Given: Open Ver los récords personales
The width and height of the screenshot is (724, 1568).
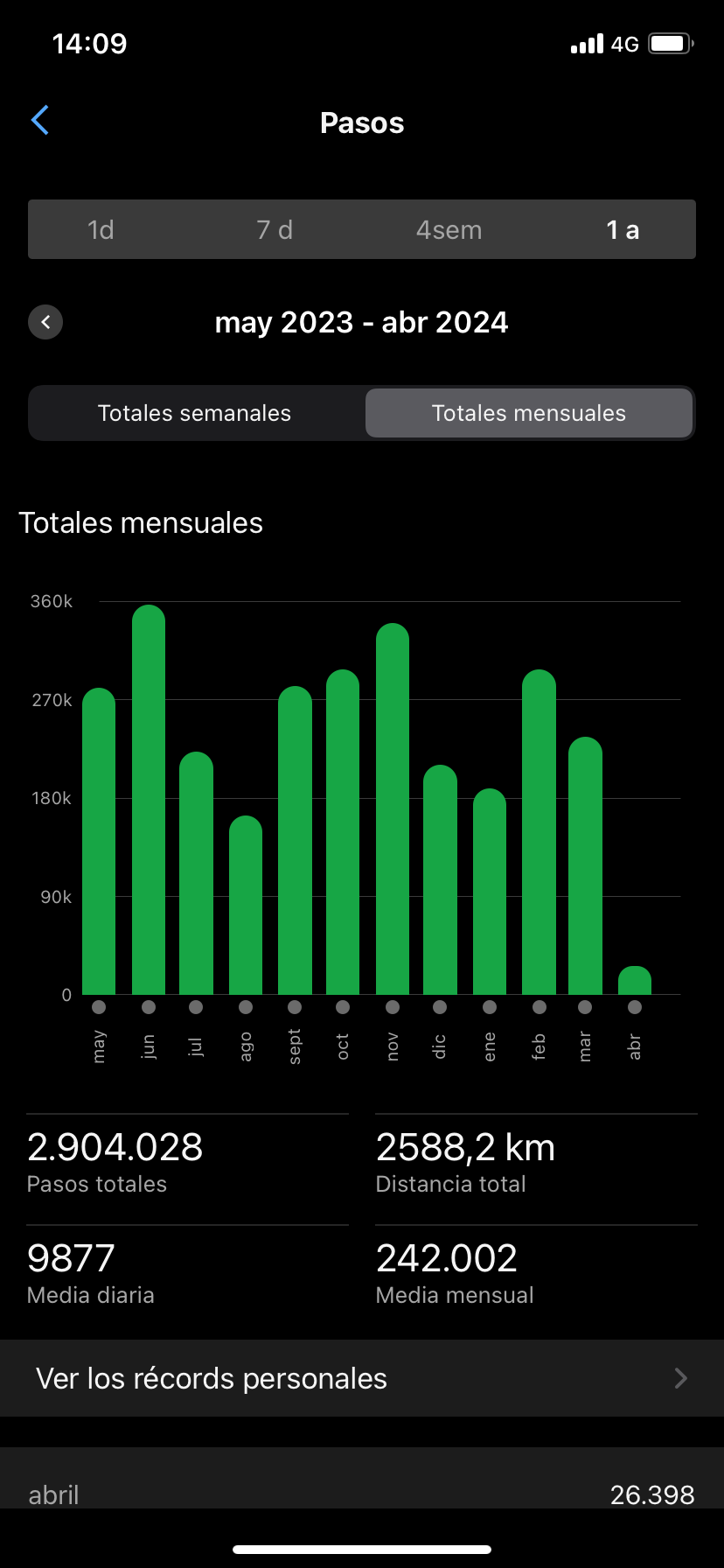Looking at the screenshot, I should (x=362, y=1378).
